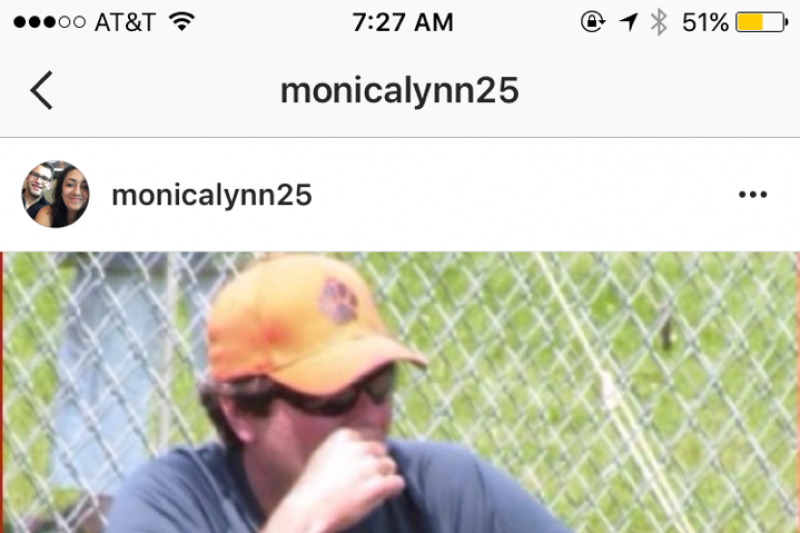Open the three-dot post options menu

(752, 195)
